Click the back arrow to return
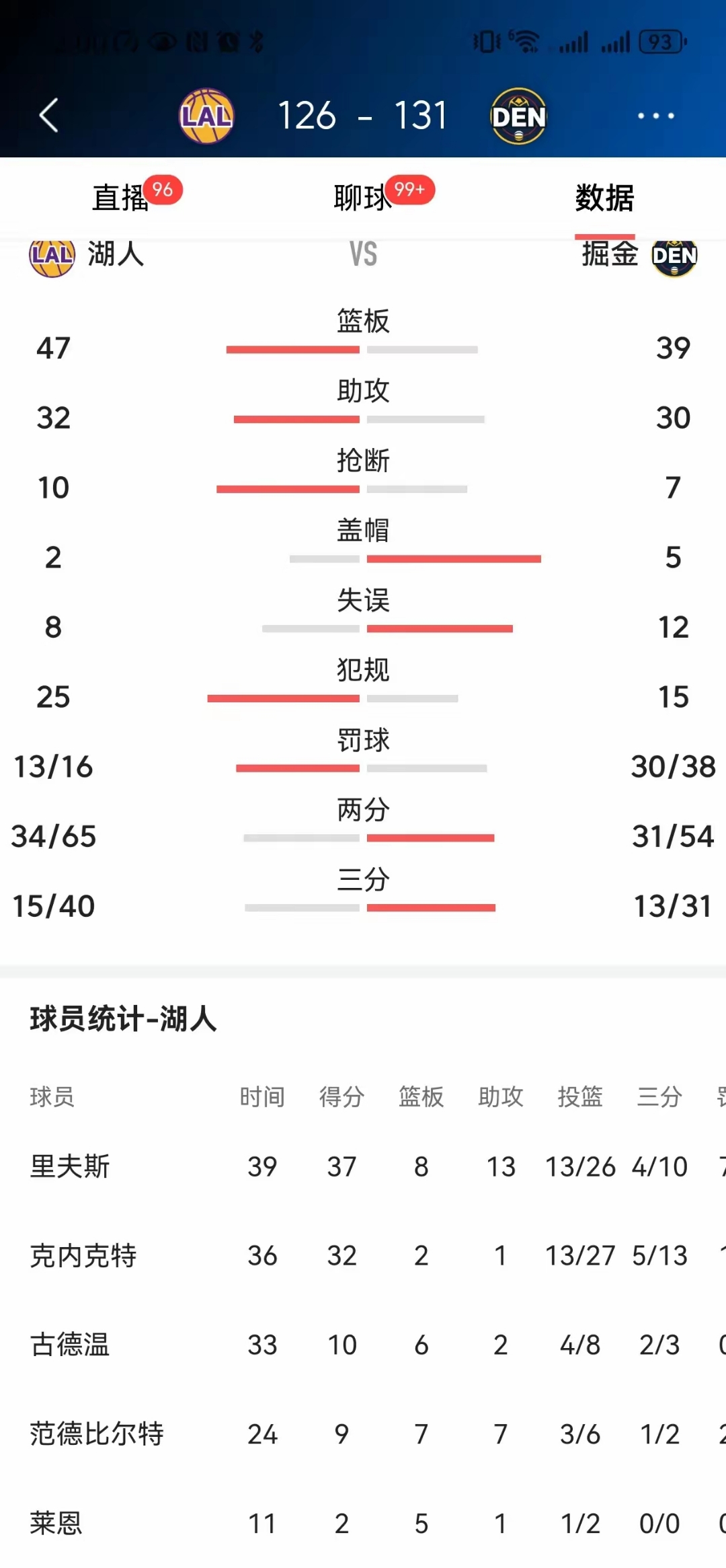 point(49,115)
